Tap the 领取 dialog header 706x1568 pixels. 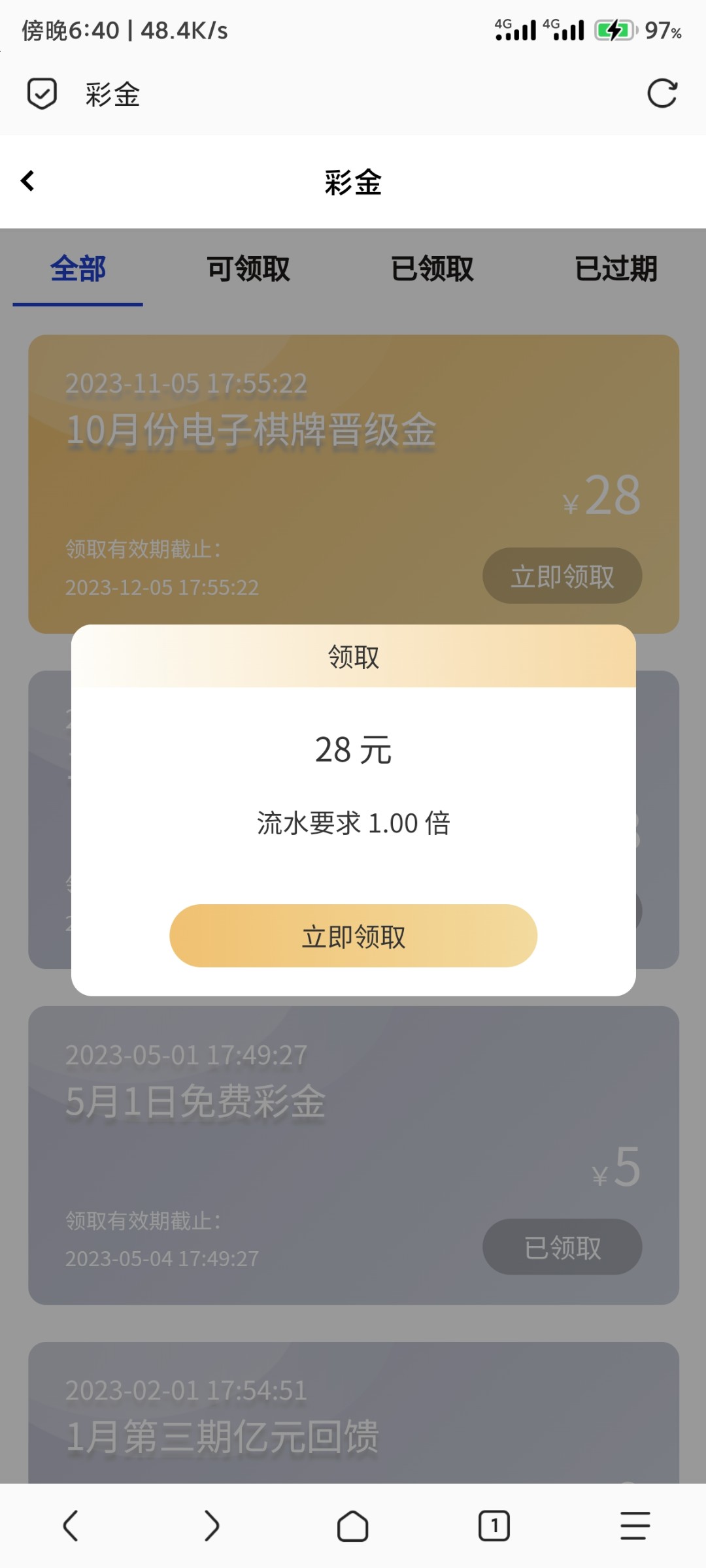tap(353, 658)
